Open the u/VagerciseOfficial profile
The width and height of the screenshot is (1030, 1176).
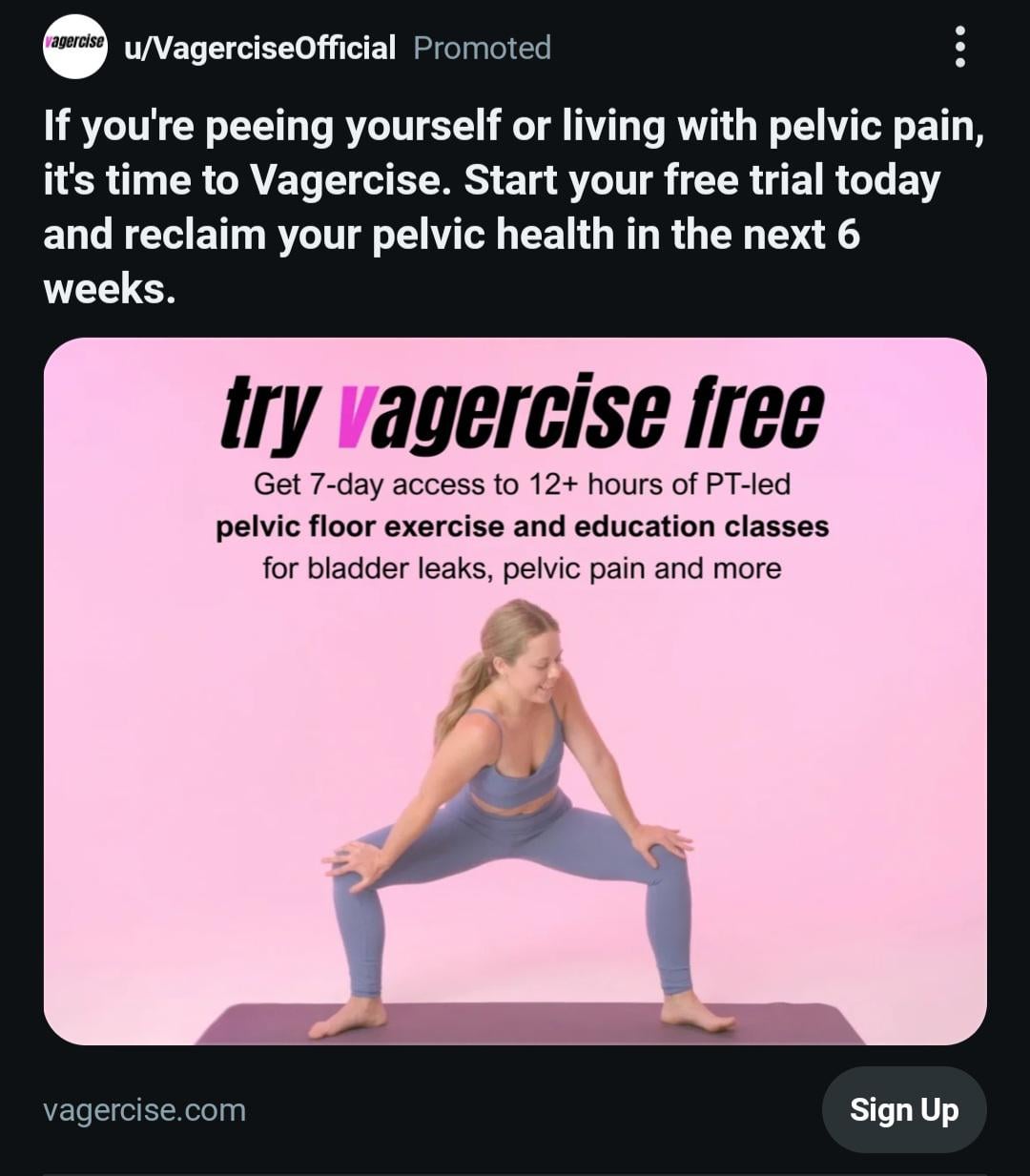(259, 48)
